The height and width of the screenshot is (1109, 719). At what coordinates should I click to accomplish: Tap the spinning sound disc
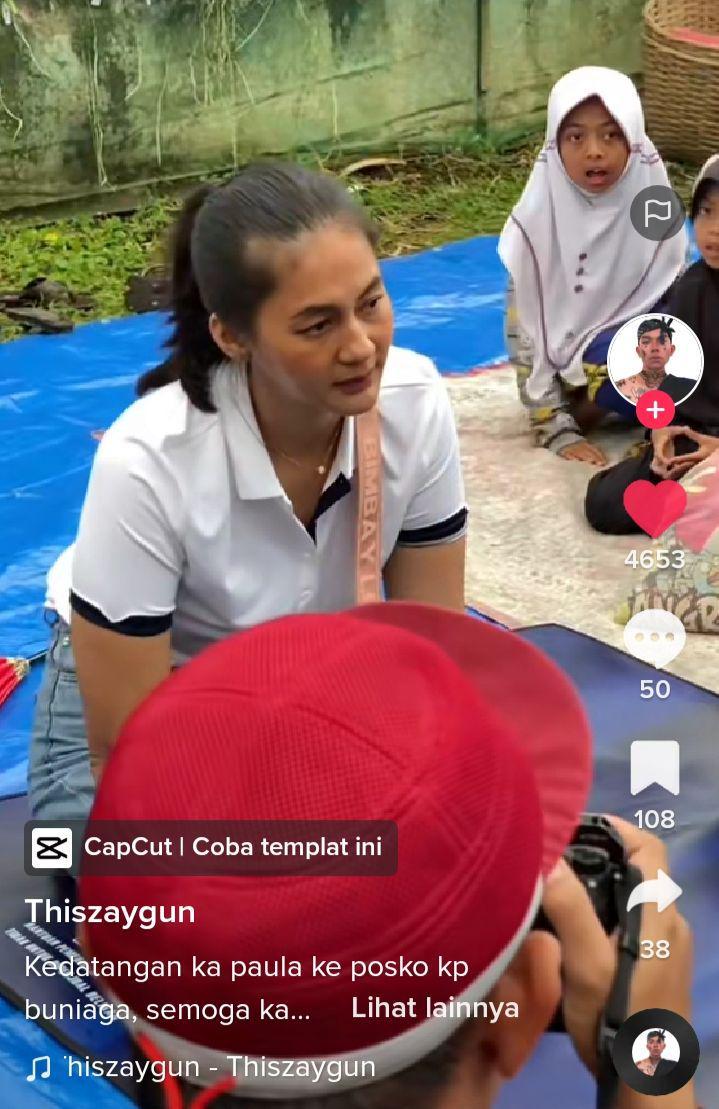pyautogui.click(x=656, y=1051)
